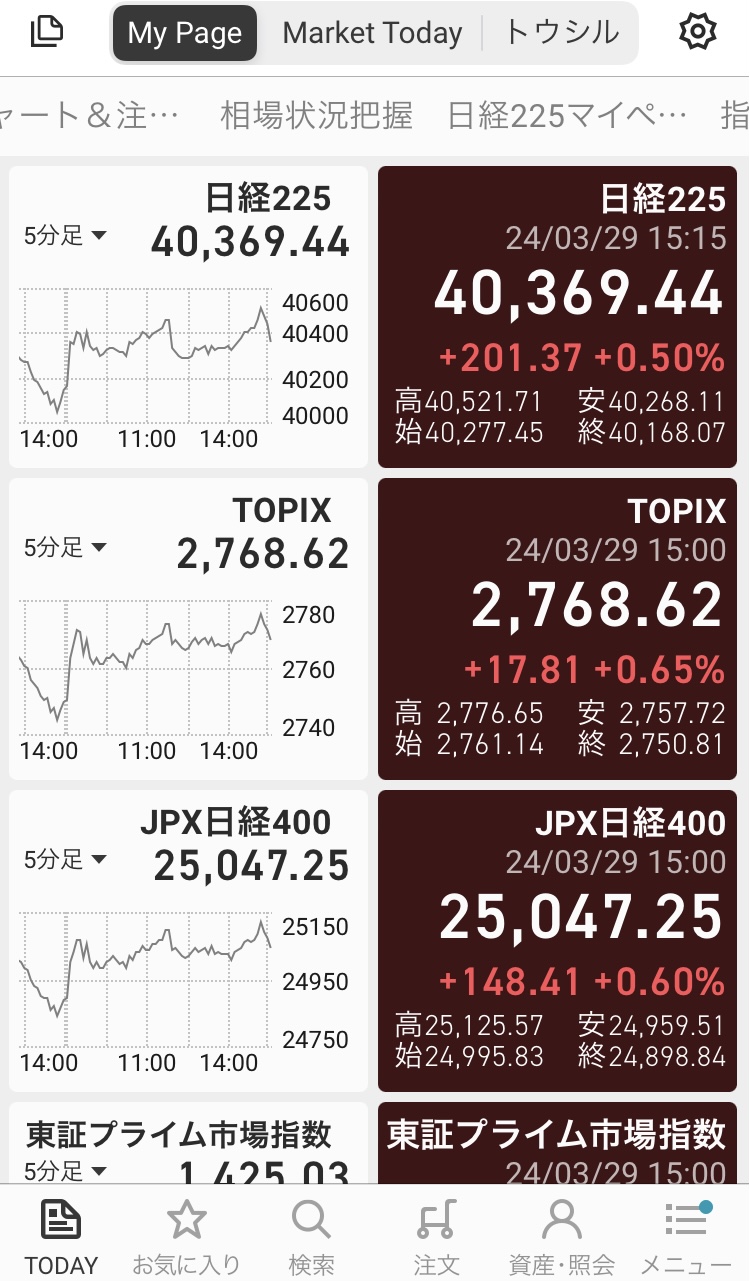Screen dimensions: 749x1281
Task: Open the page layout icon at top left
Action: 46,31
